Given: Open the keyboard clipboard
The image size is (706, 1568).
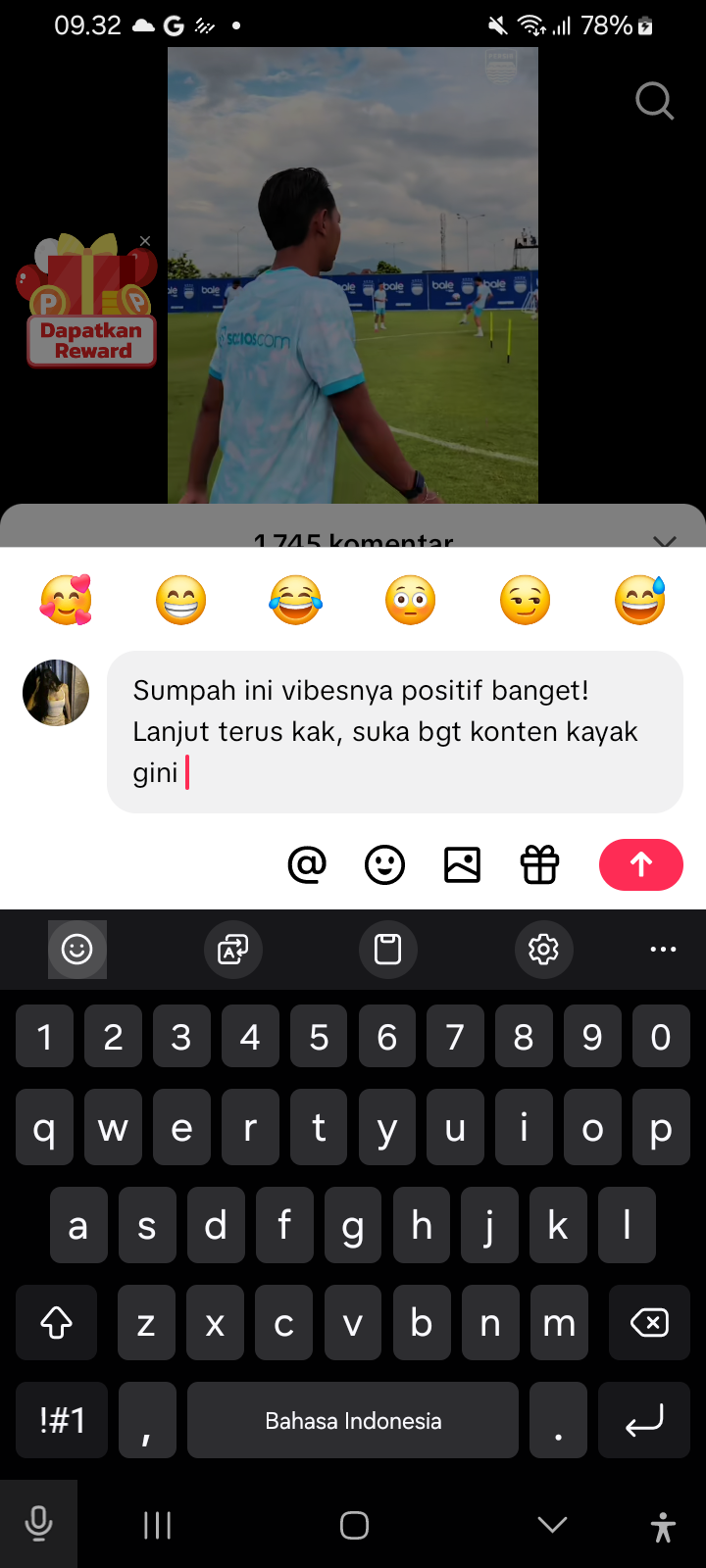Looking at the screenshot, I should pos(388,949).
